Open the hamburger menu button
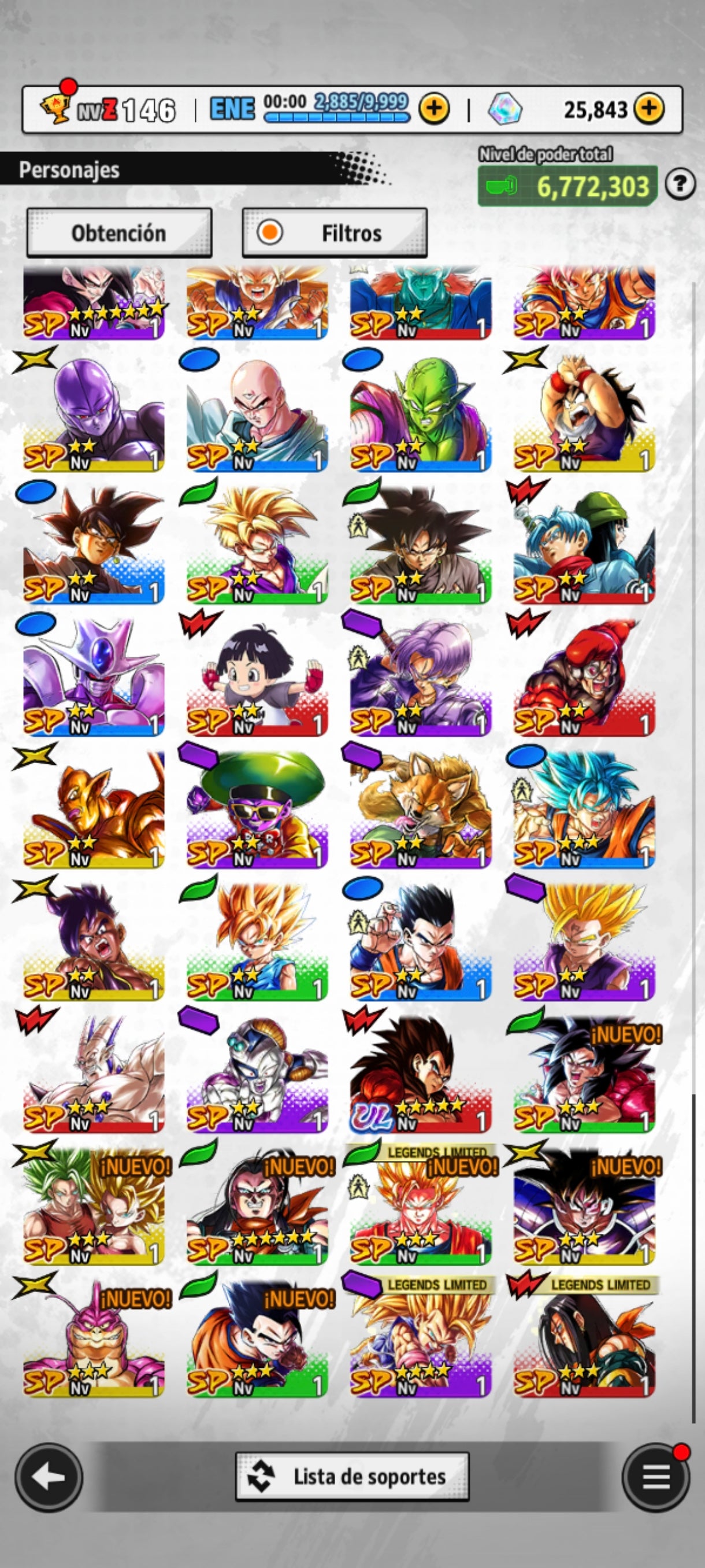This screenshot has height=1568, width=705. [x=655, y=1477]
